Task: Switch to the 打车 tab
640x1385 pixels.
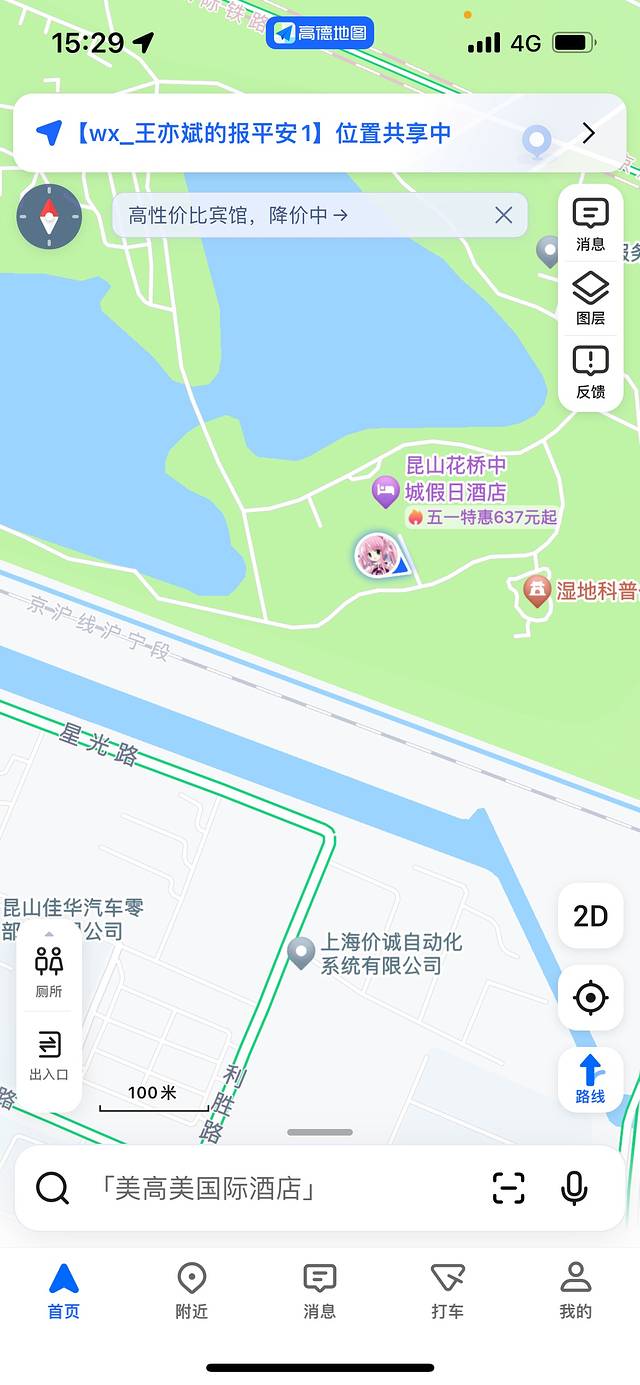Action: (447, 1290)
